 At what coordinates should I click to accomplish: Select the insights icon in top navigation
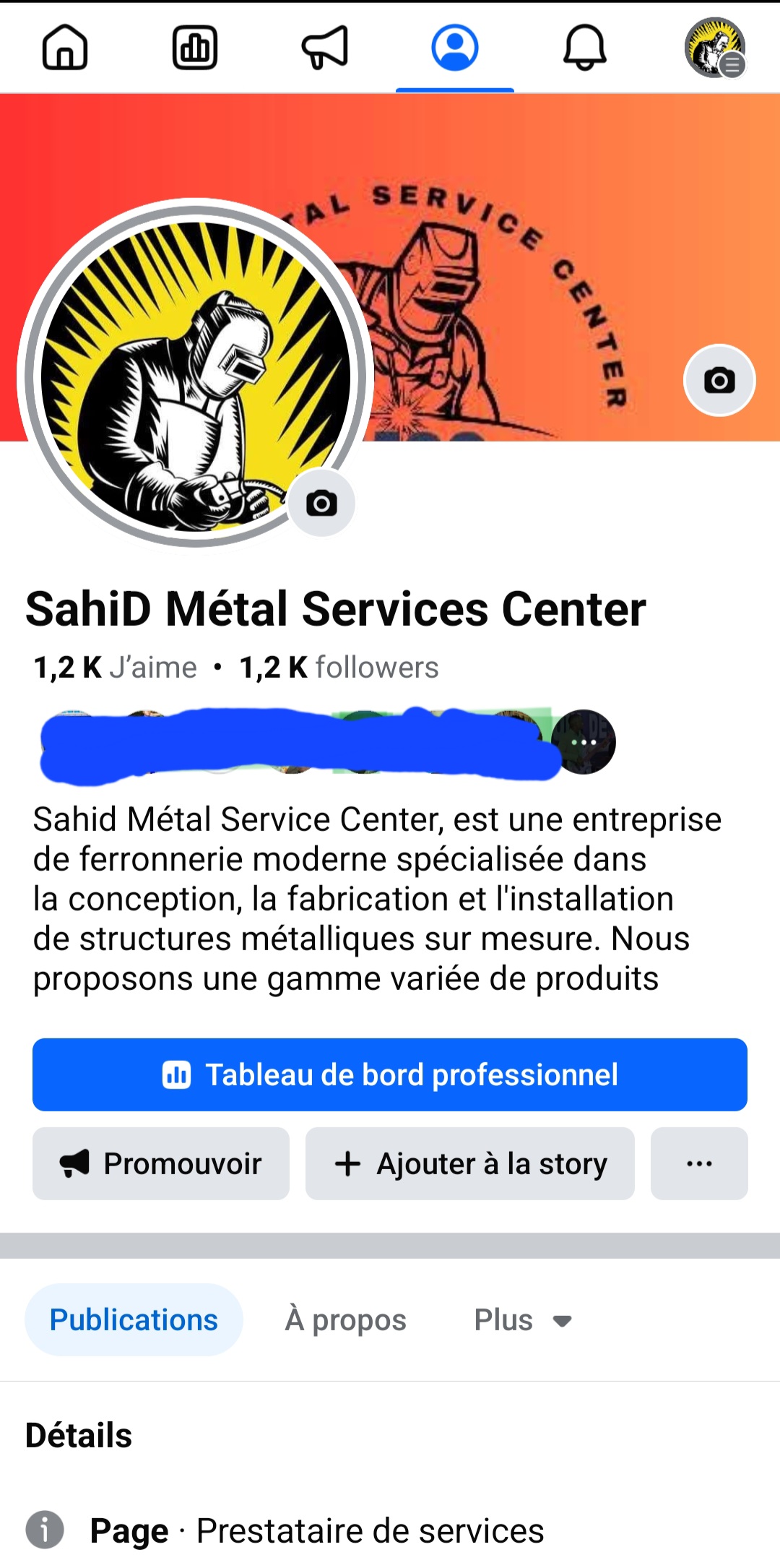(x=194, y=48)
